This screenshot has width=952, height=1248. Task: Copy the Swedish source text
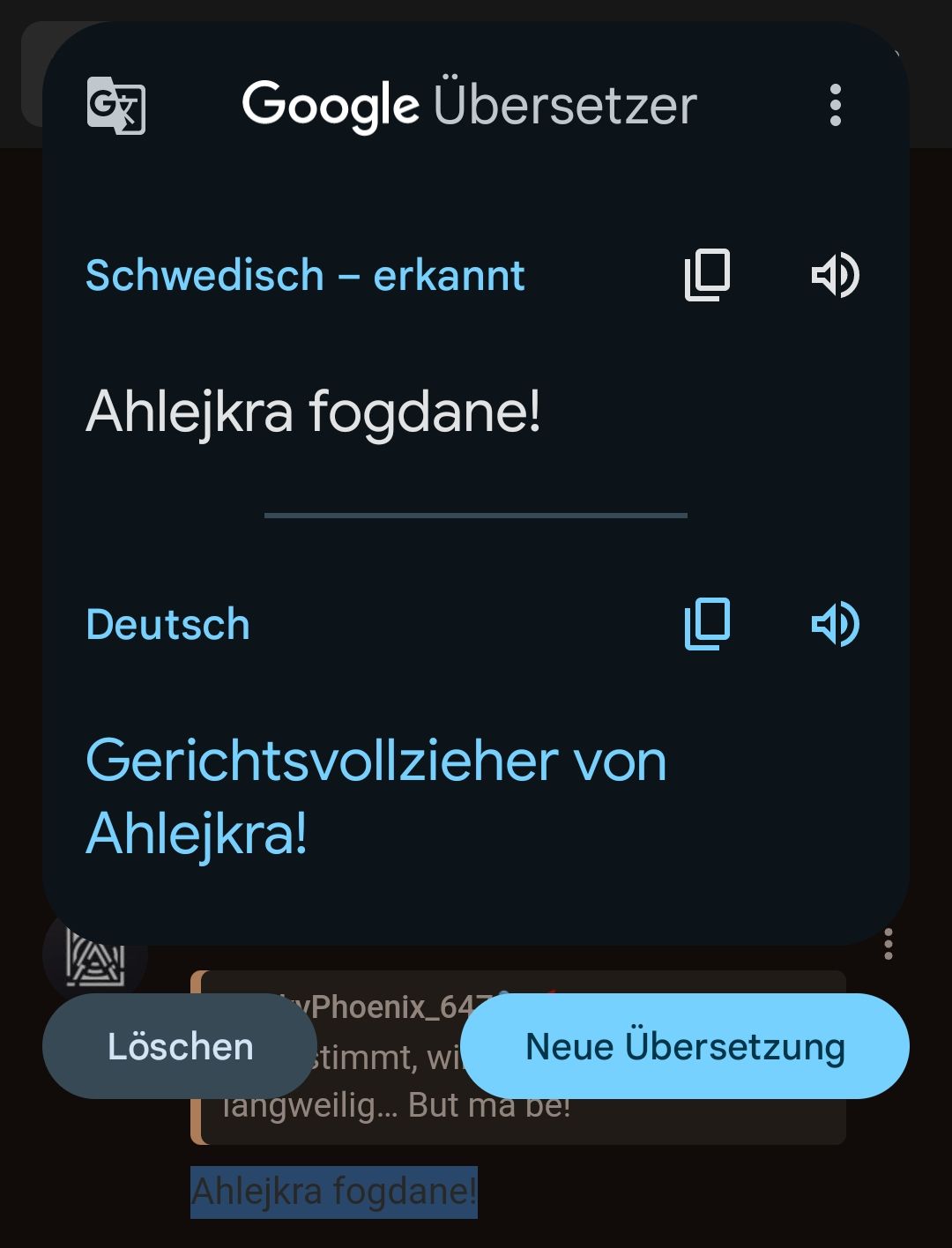click(708, 275)
